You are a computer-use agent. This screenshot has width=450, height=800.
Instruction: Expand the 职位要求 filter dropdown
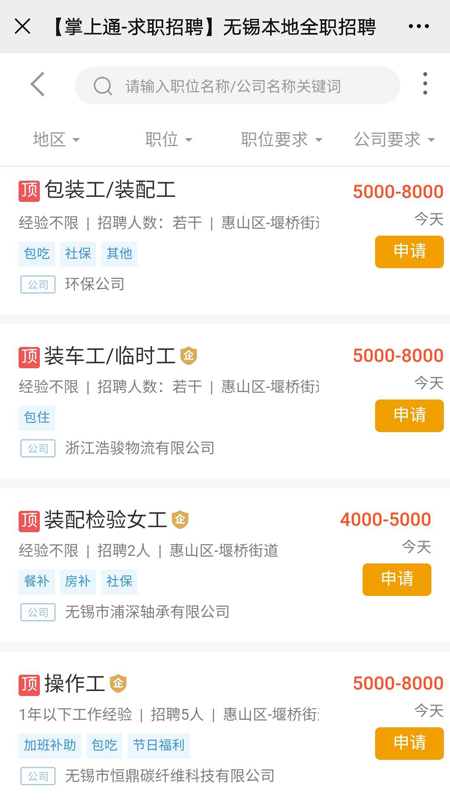282,139
